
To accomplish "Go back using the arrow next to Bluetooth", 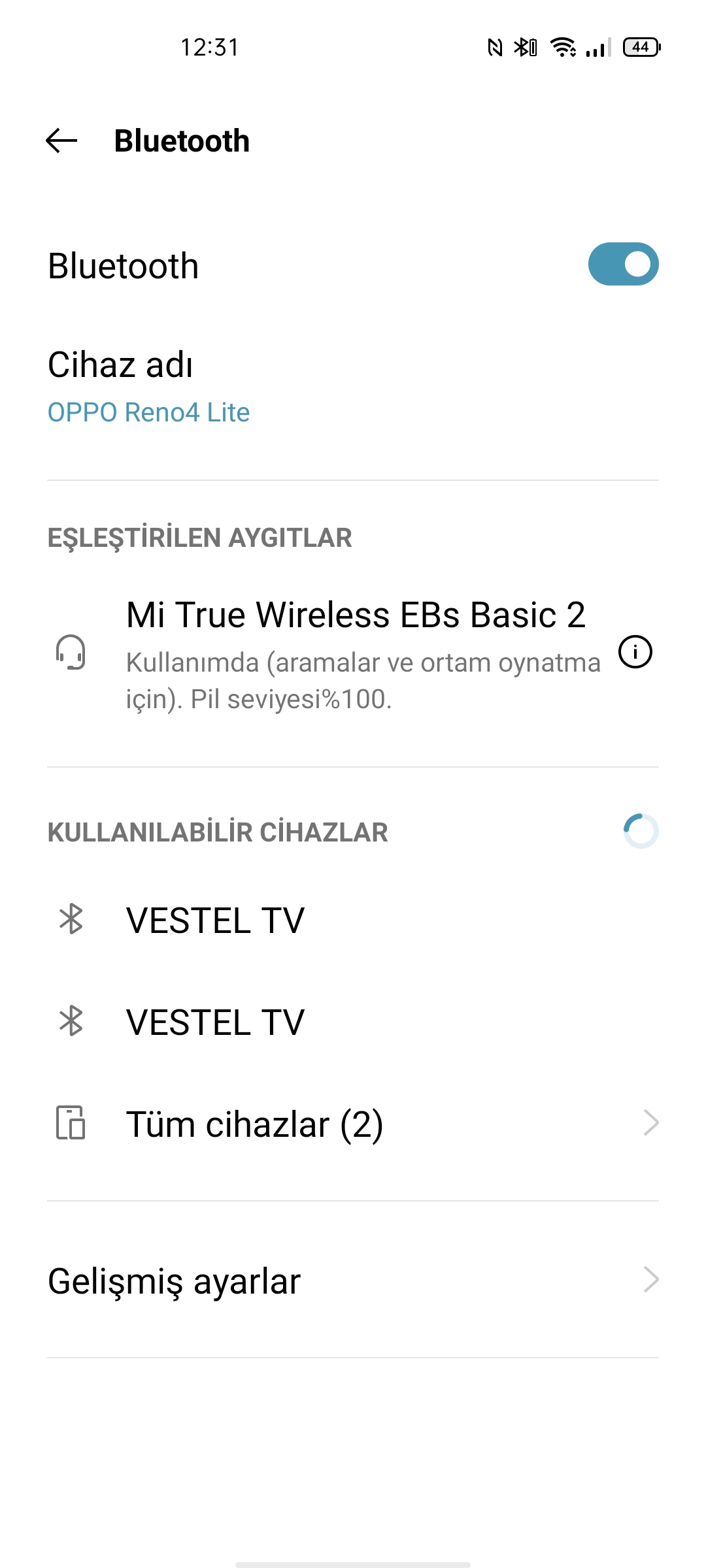I will point(61,140).
